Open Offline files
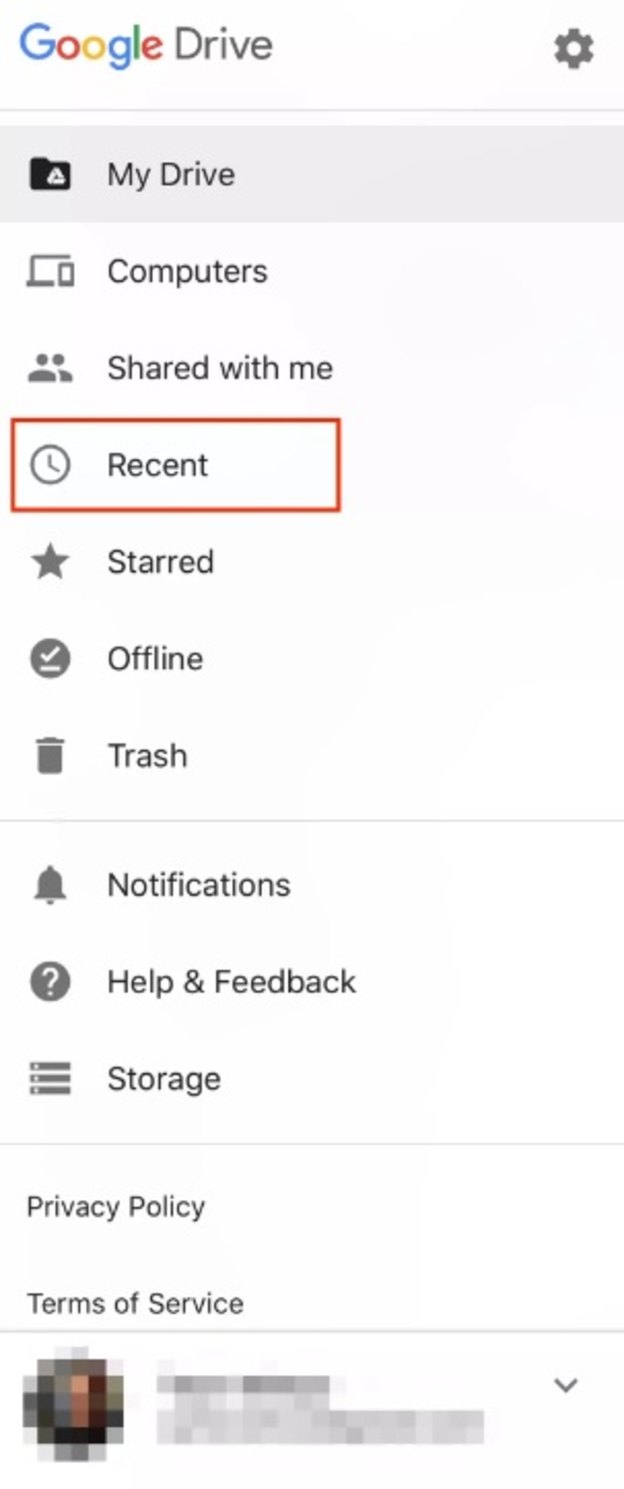The image size is (624, 1489). [155, 659]
